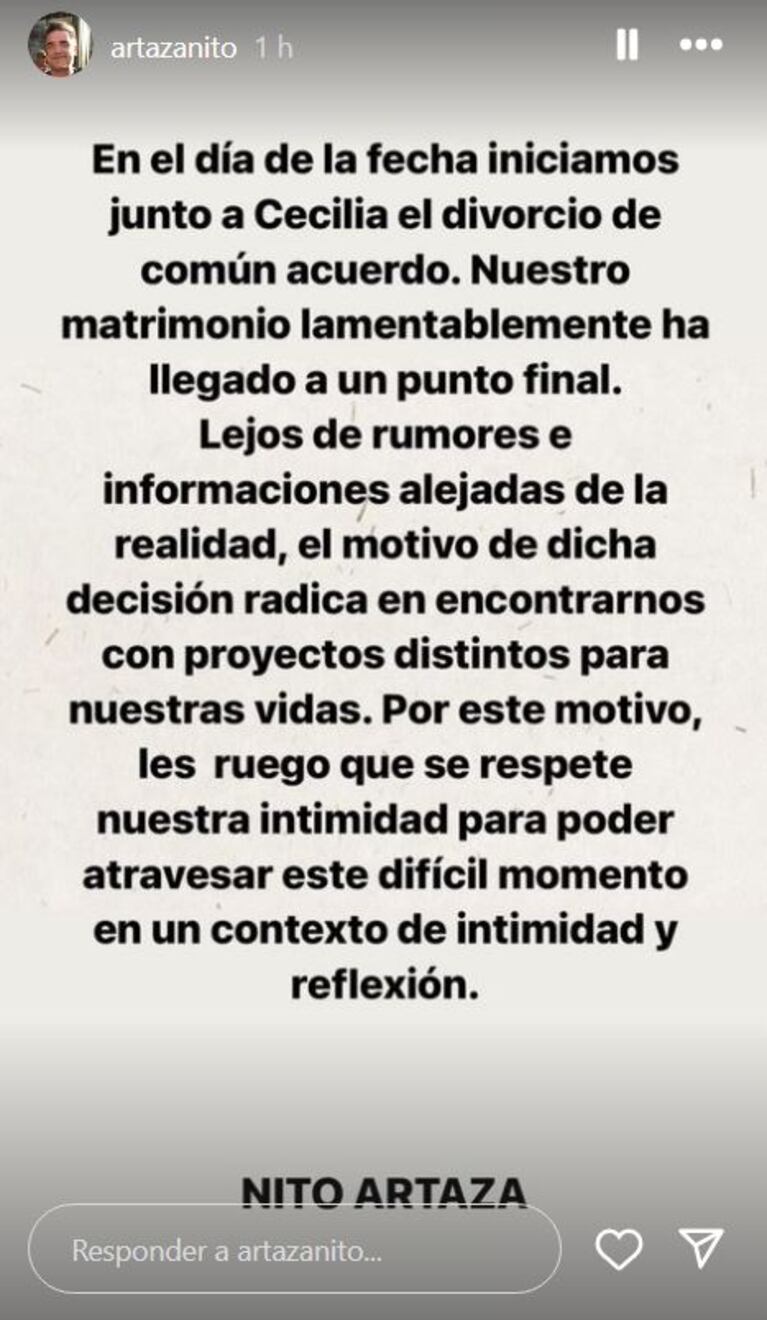This screenshot has height=1320, width=767.
Task: Open the three-dot options menu
Action: pyautogui.click(x=701, y=45)
